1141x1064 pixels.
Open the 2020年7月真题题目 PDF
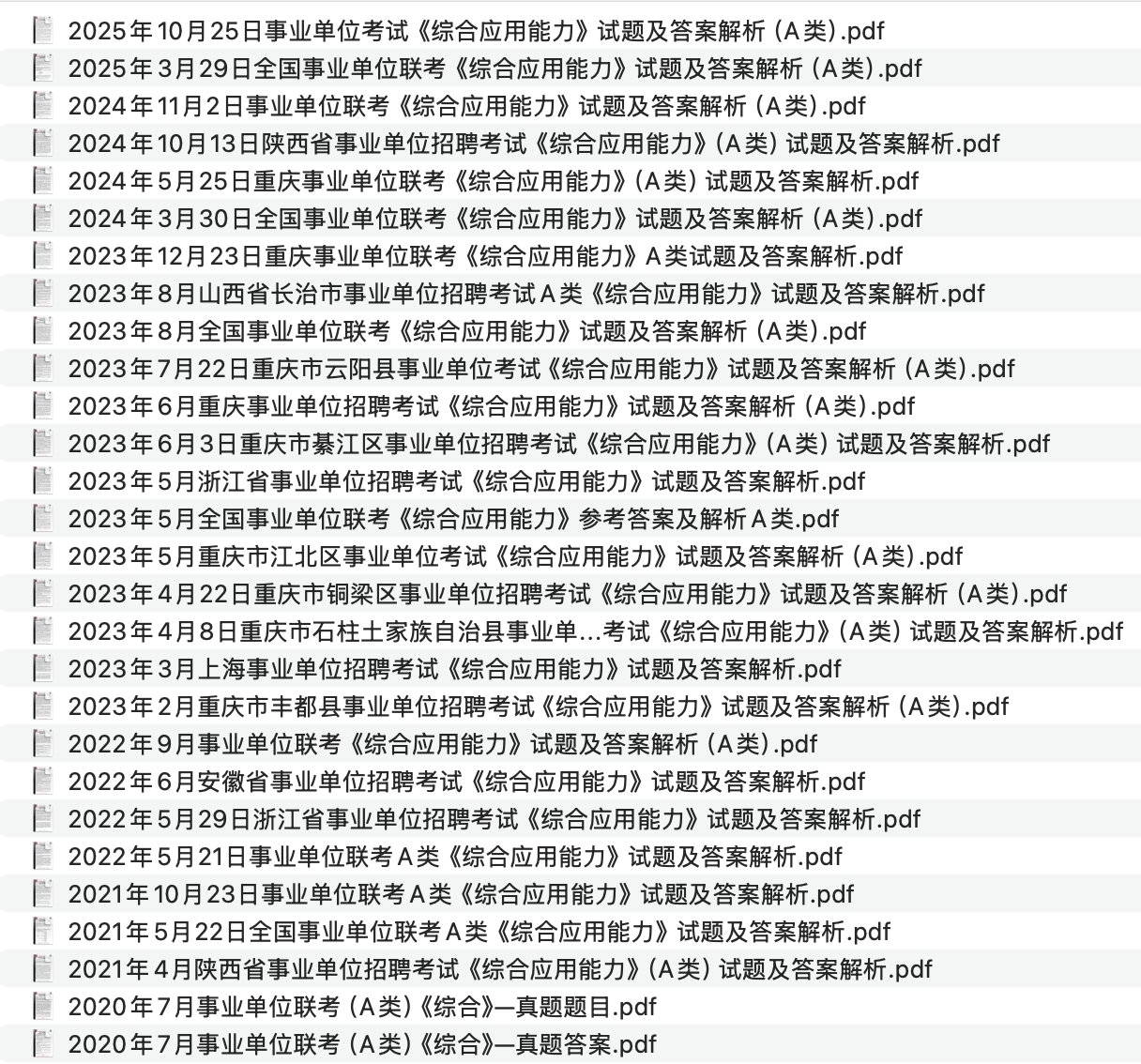pos(361,1007)
